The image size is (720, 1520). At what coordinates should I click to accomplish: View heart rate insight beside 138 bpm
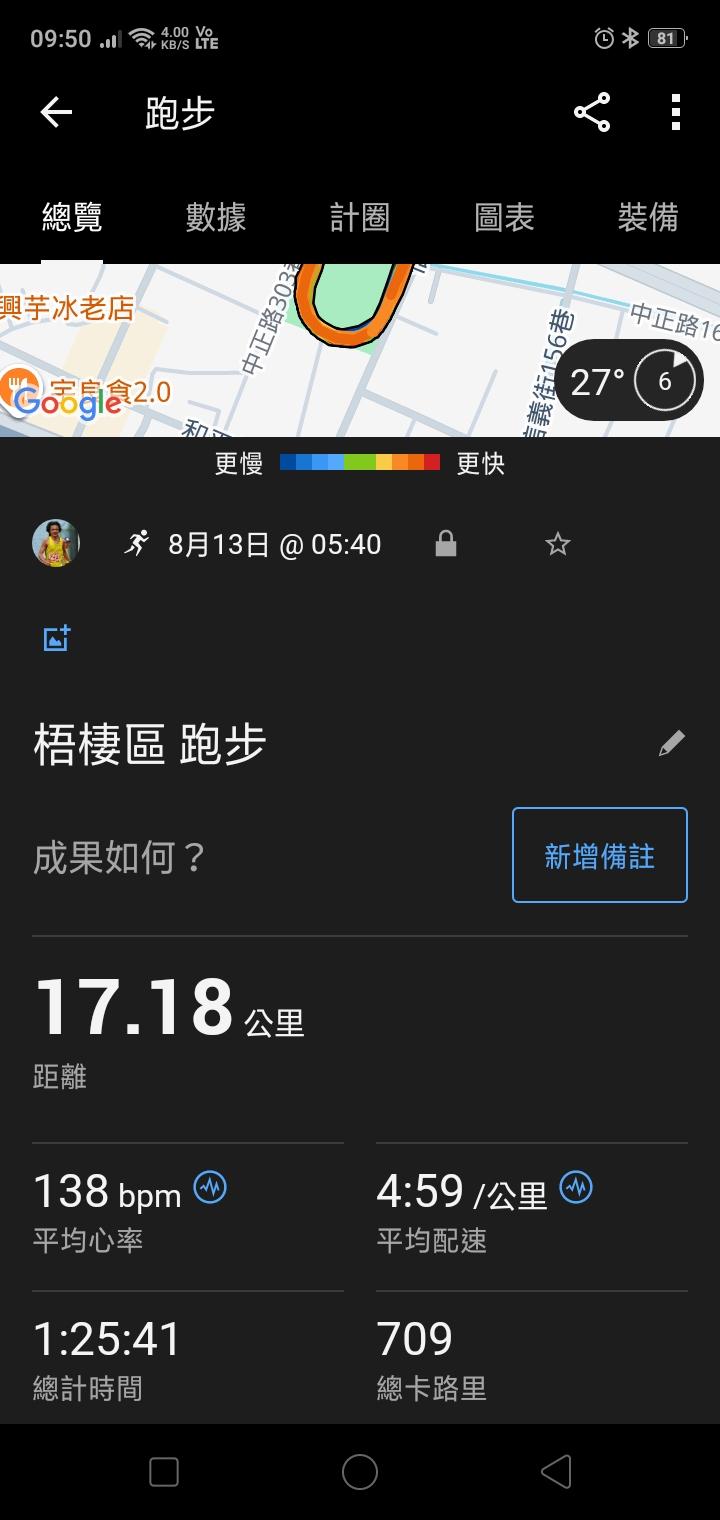(x=210, y=1188)
